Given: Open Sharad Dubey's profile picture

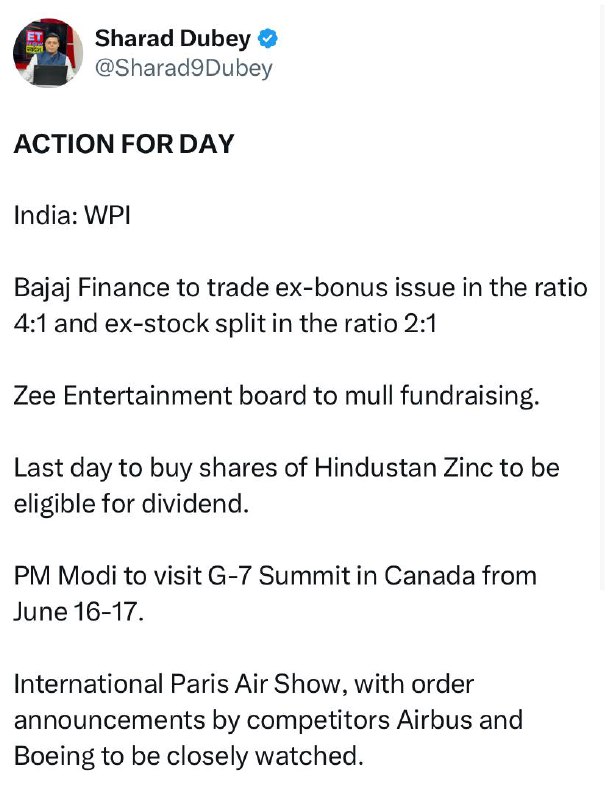Looking at the screenshot, I should click(x=48, y=53).
